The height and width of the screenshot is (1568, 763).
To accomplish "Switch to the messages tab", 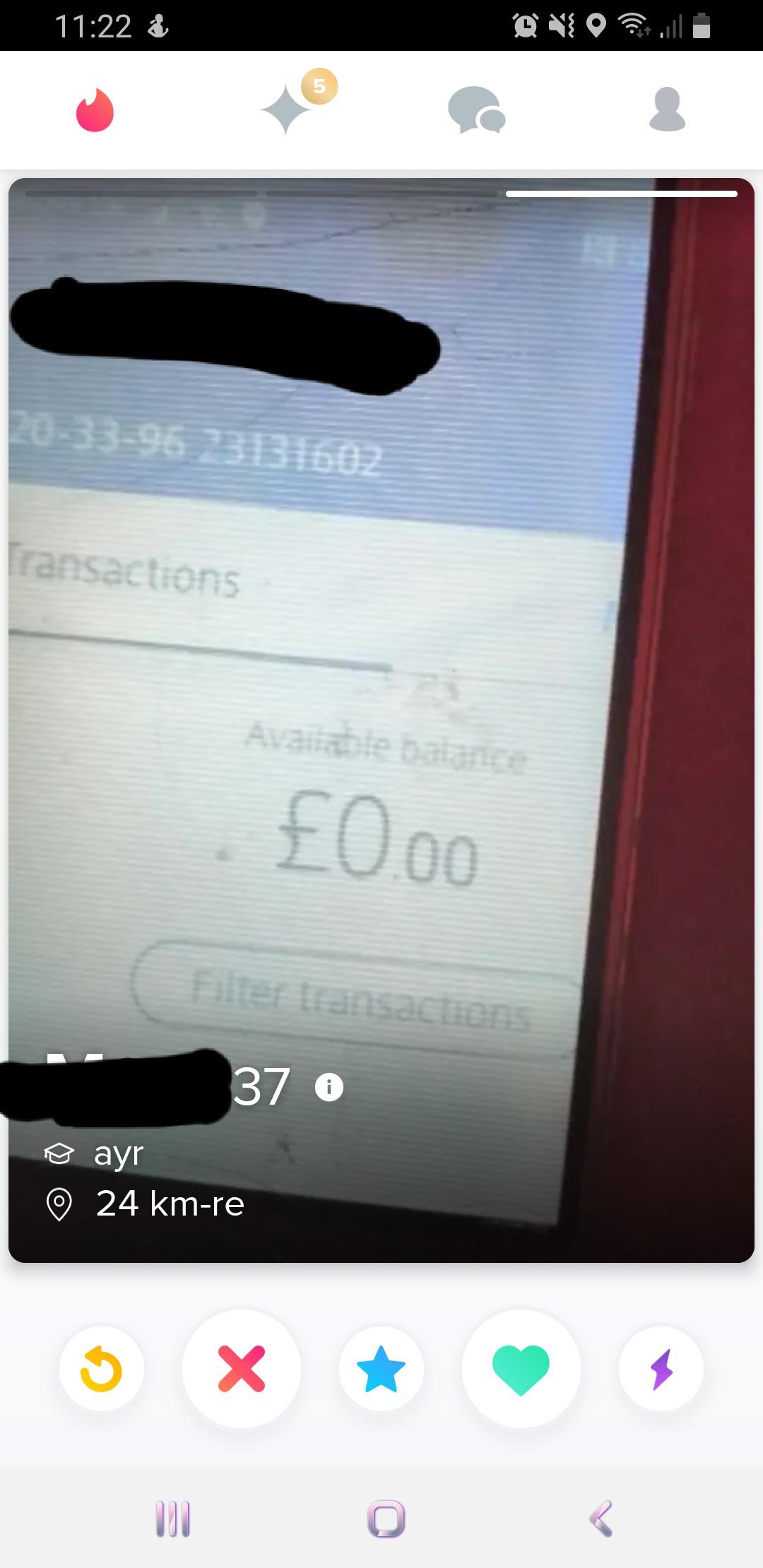I will coord(476,110).
